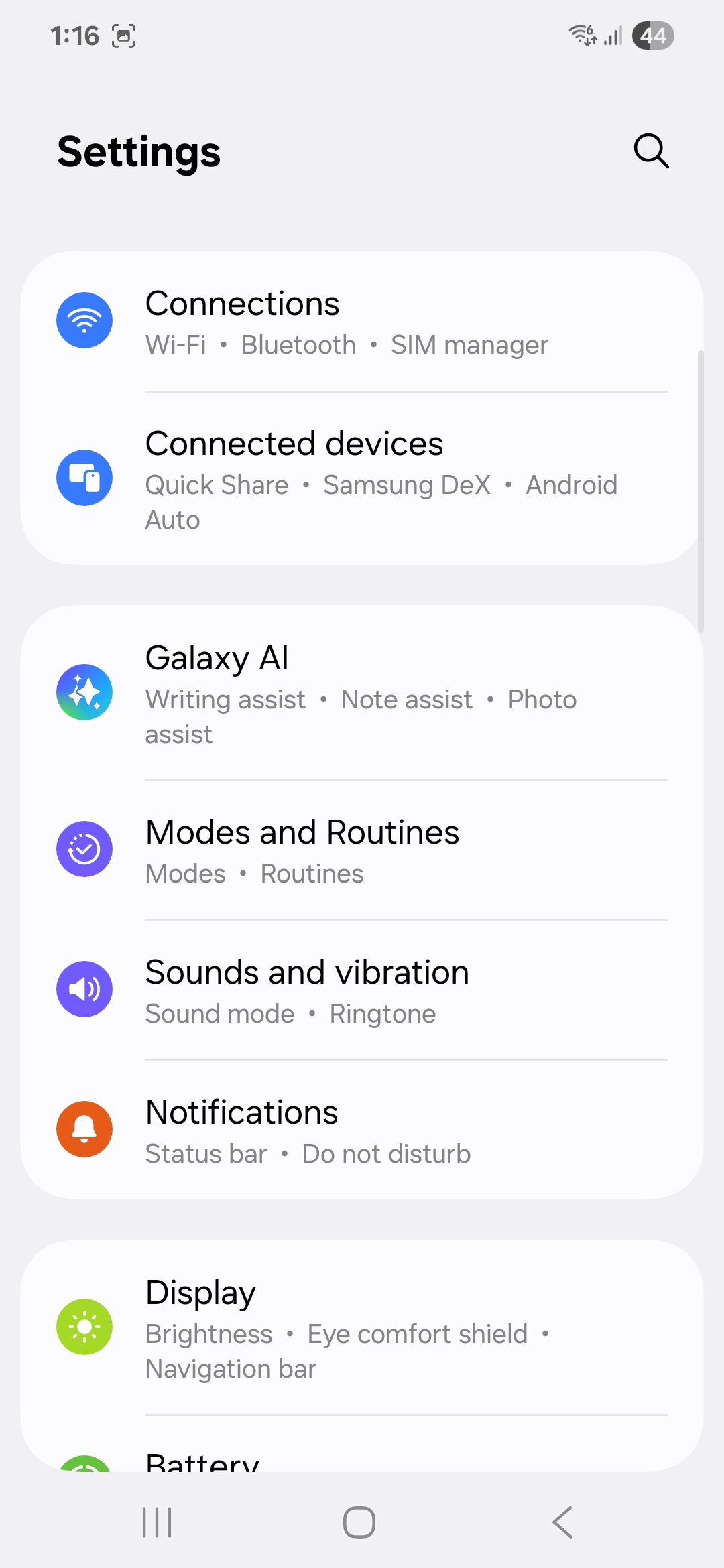The width and height of the screenshot is (724, 1568).
Task: Open Connections settings
Action: (x=362, y=322)
